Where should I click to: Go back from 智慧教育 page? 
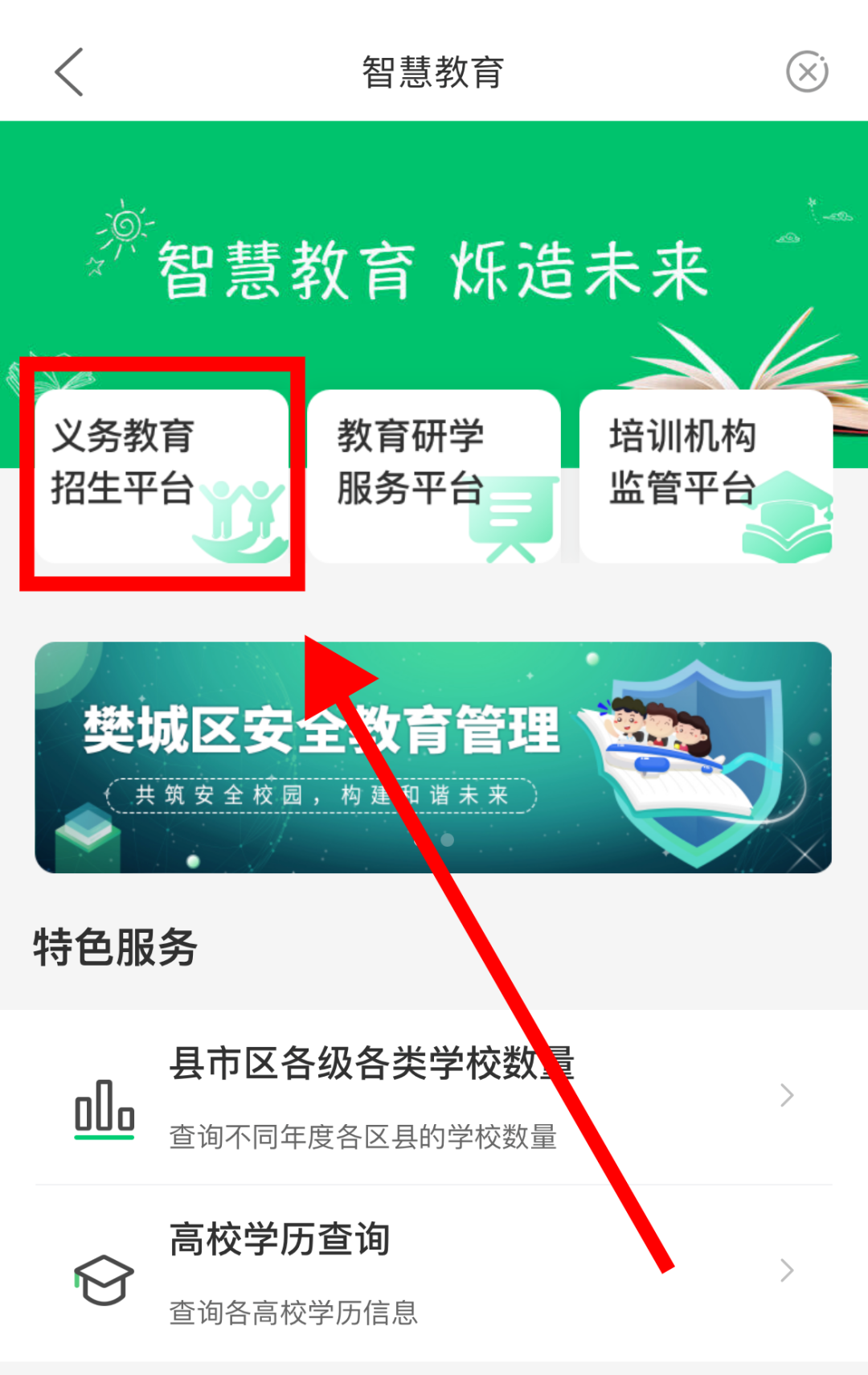pos(69,72)
